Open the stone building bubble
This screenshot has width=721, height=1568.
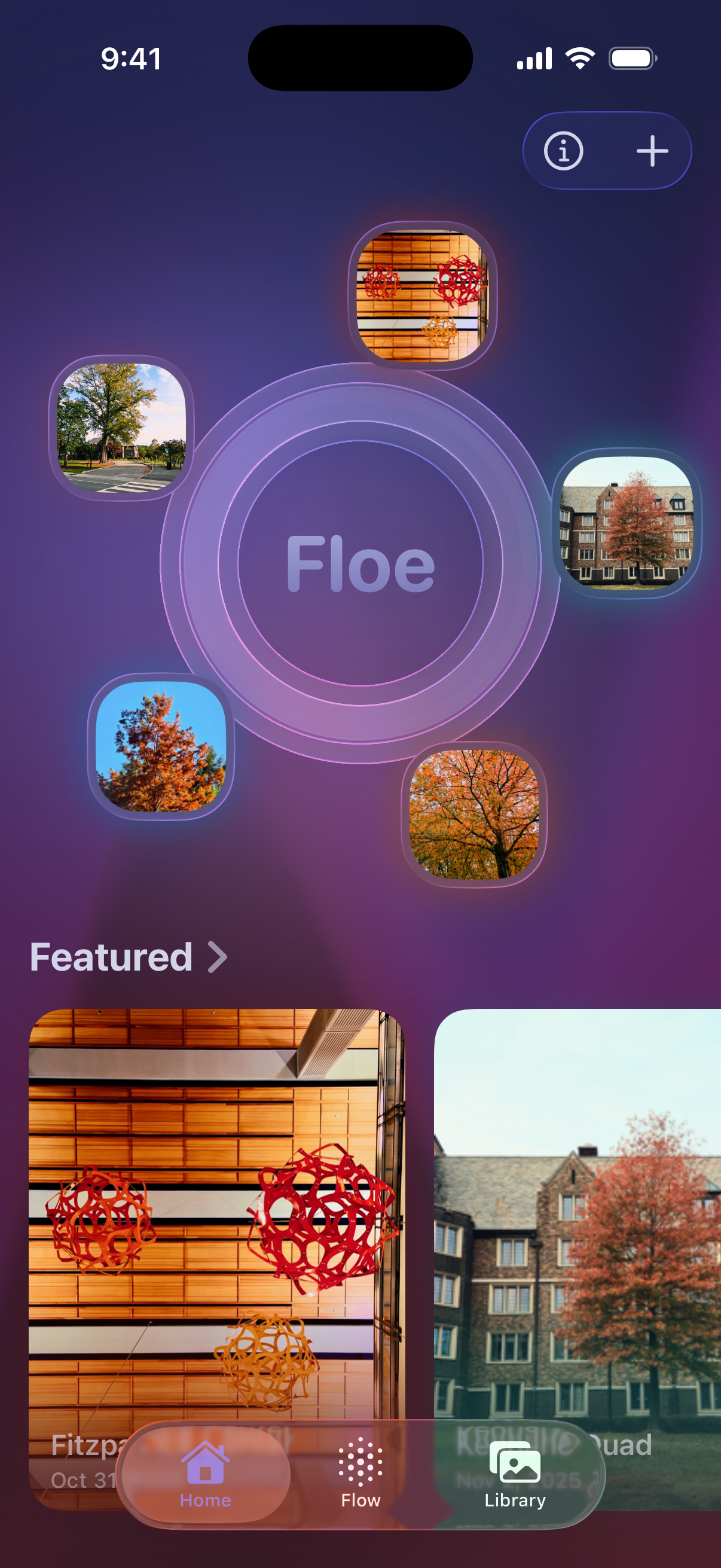(626, 523)
